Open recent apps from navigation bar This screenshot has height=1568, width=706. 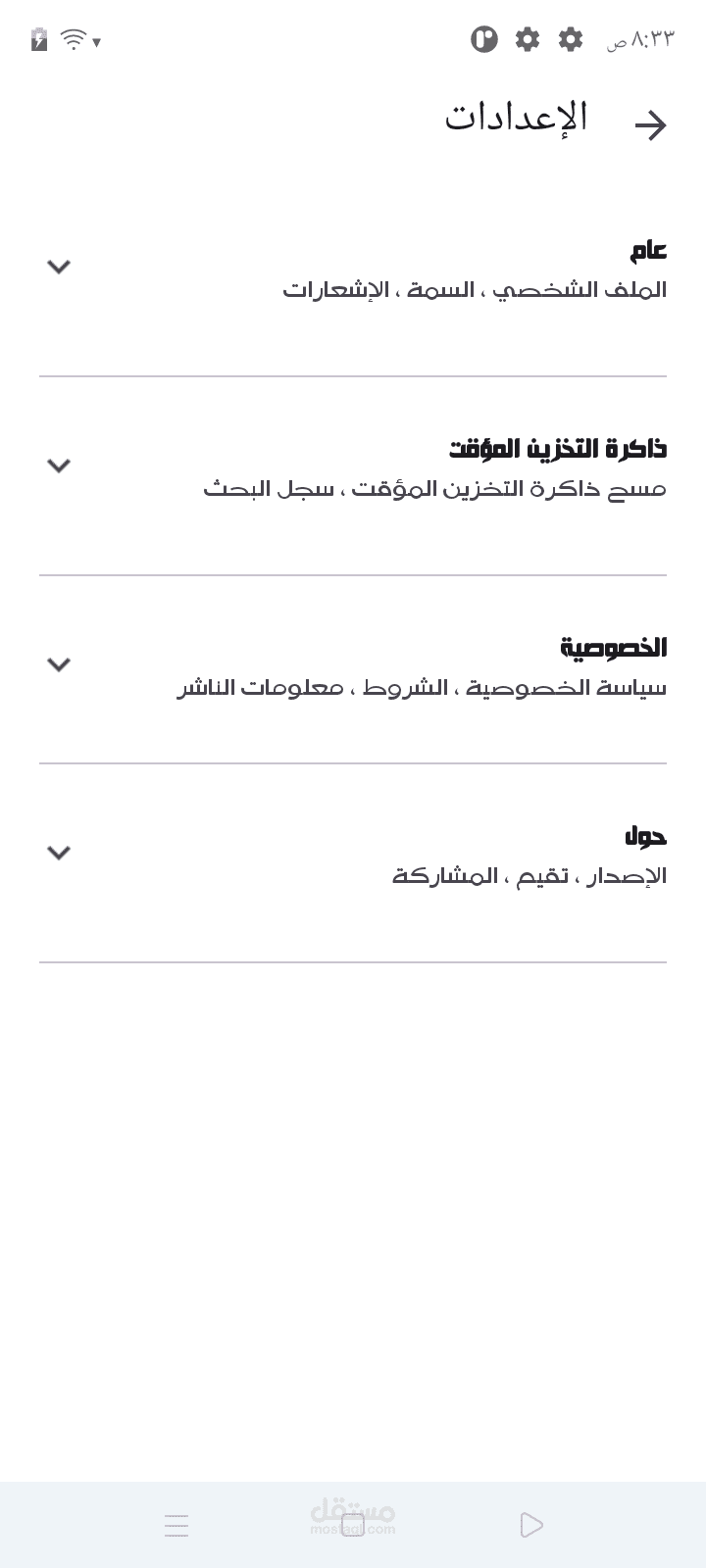[x=176, y=1525]
